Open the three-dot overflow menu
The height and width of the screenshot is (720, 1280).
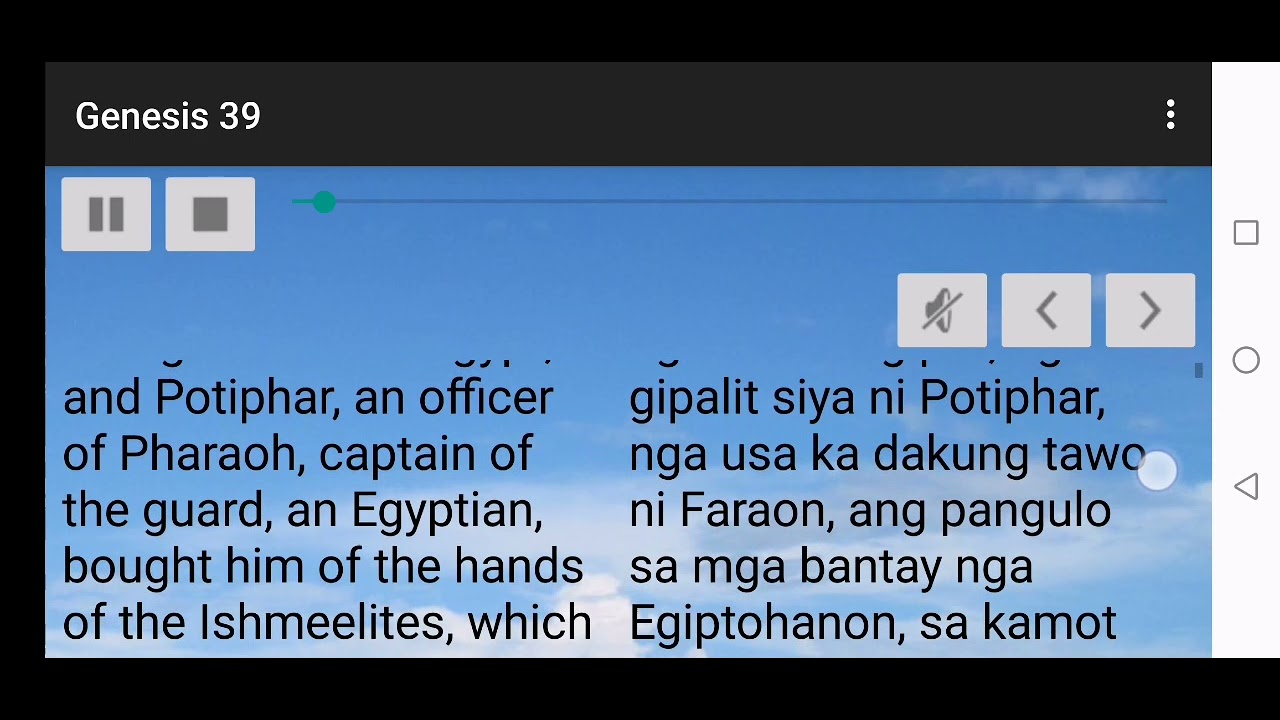(x=1170, y=116)
